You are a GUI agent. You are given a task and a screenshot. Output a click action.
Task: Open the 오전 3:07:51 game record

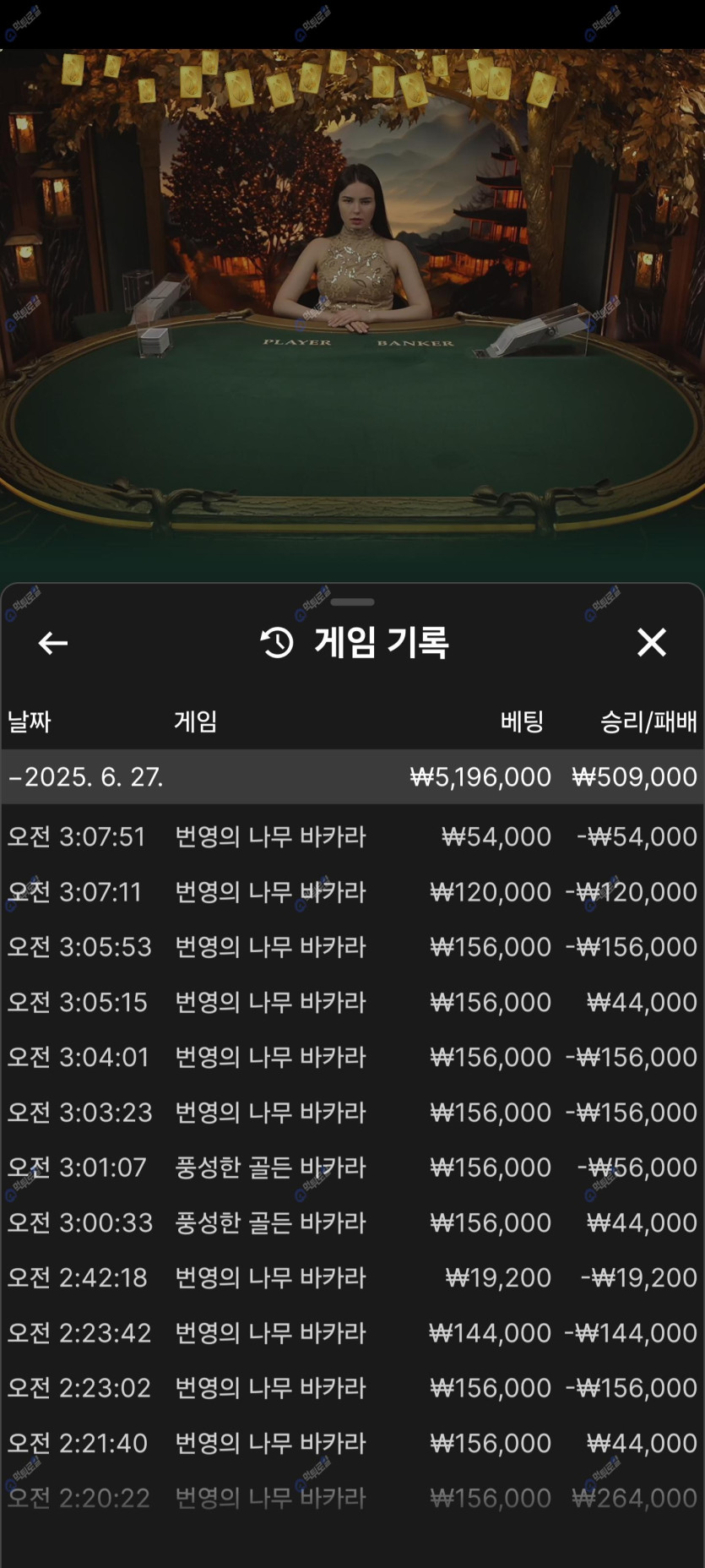click(x=352, y=836)
